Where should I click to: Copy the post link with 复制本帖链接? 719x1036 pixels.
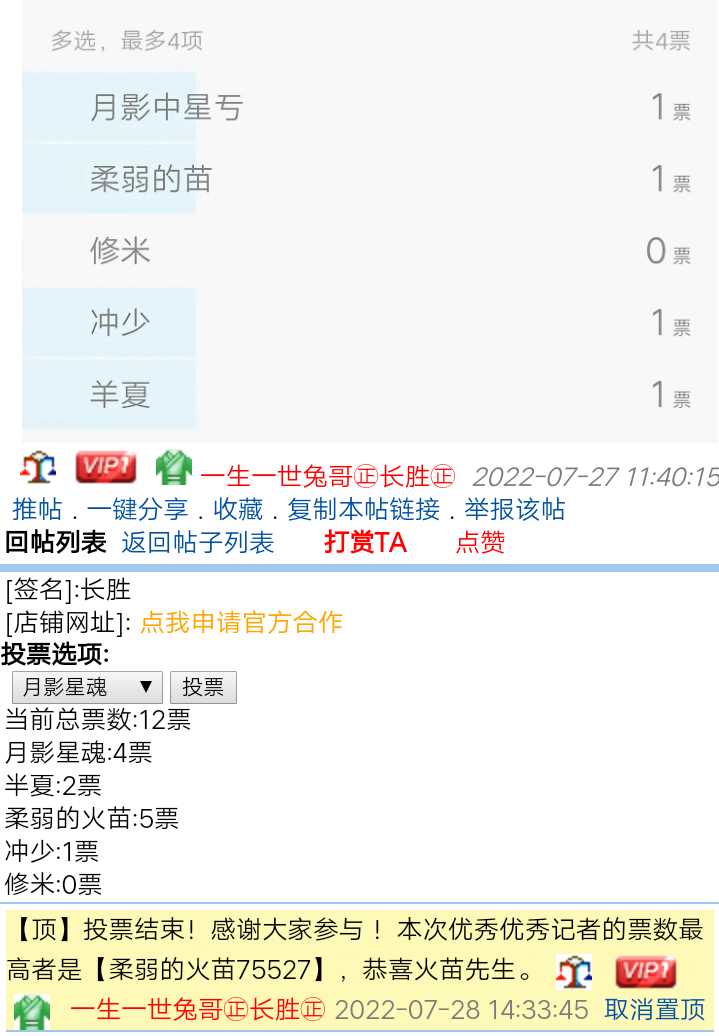pos(364,510)
